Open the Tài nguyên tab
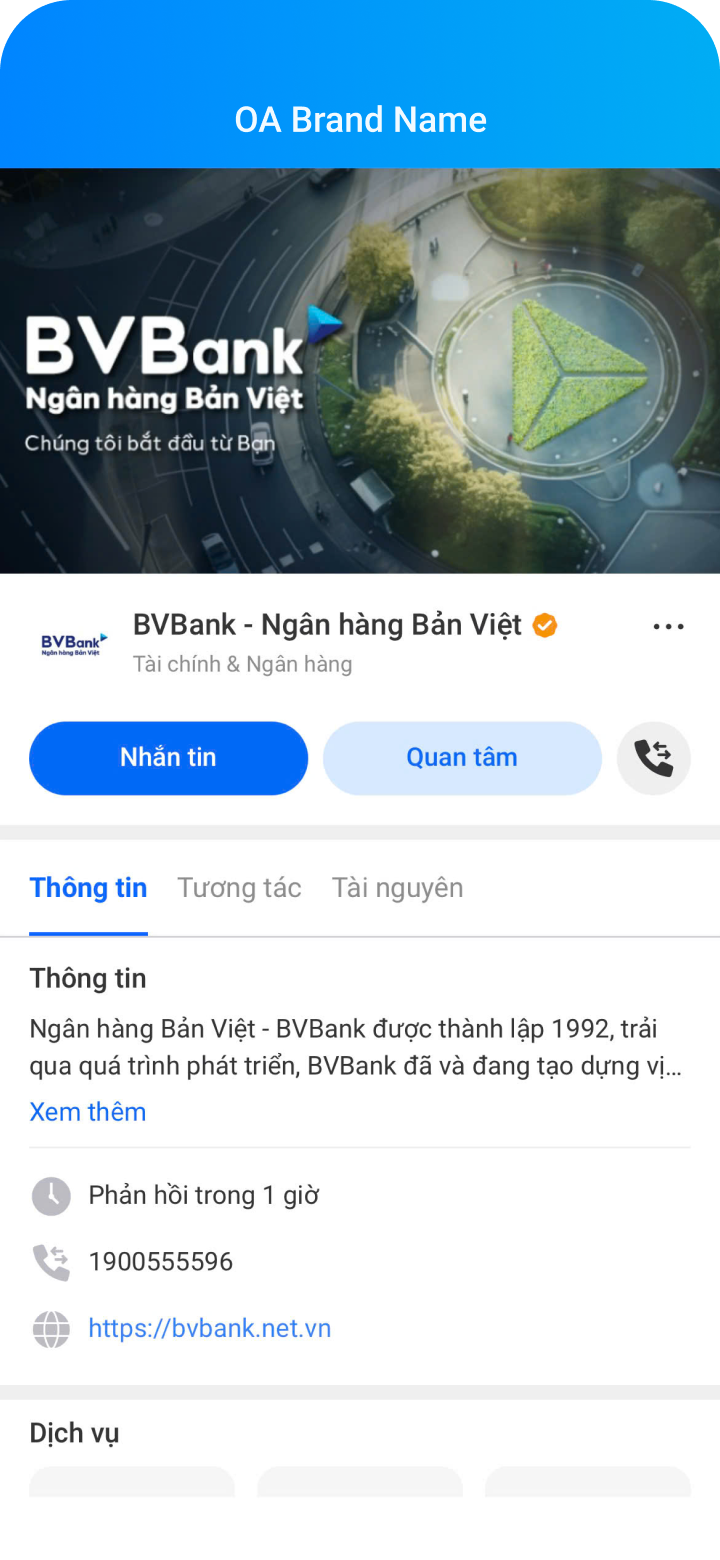The image size is (720, 1560). click(397, 887)
